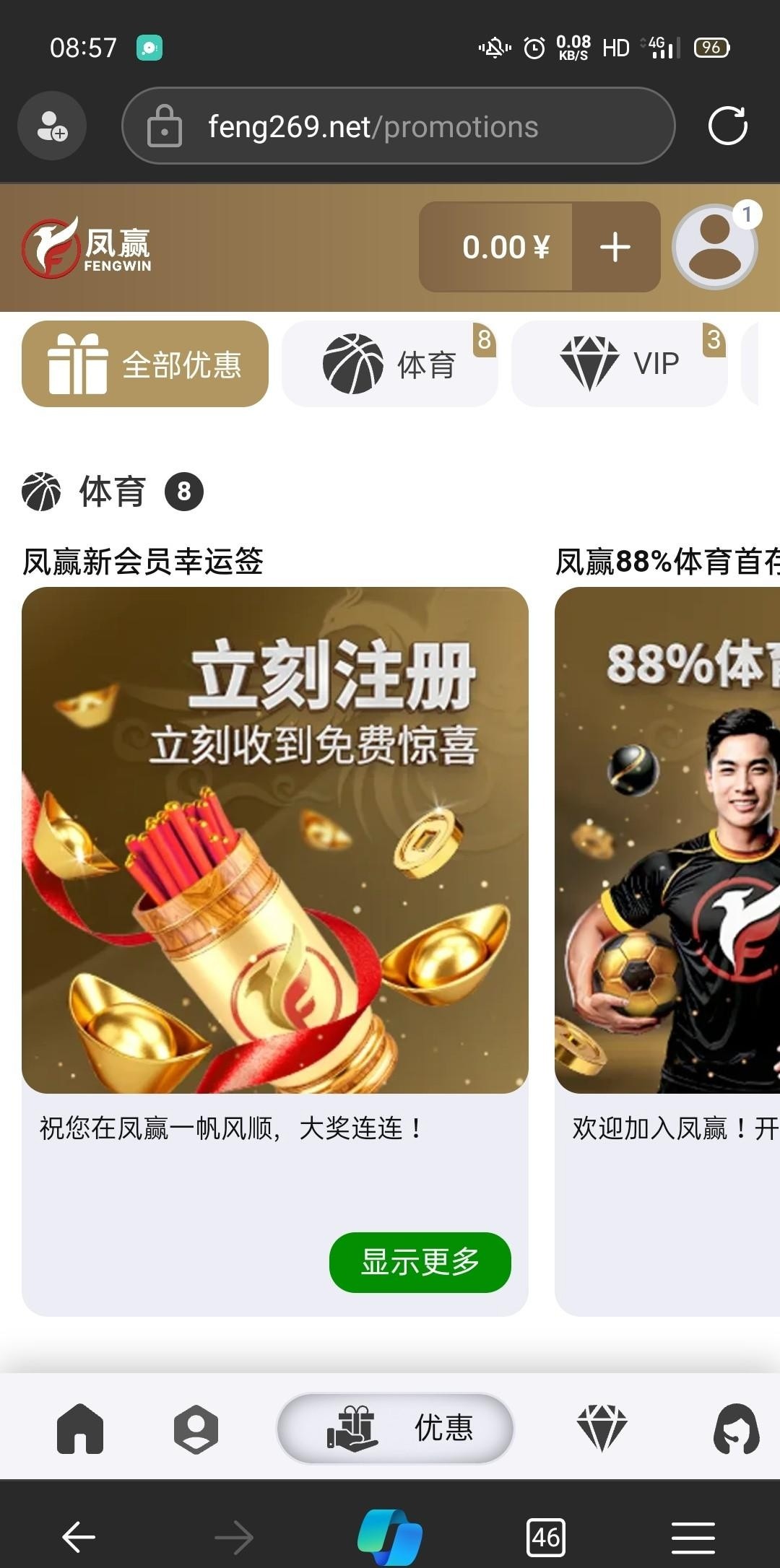Select the 优惠 bottom navigation tab
This screenshot has width=780, height=1568.
coord(395,1428)
